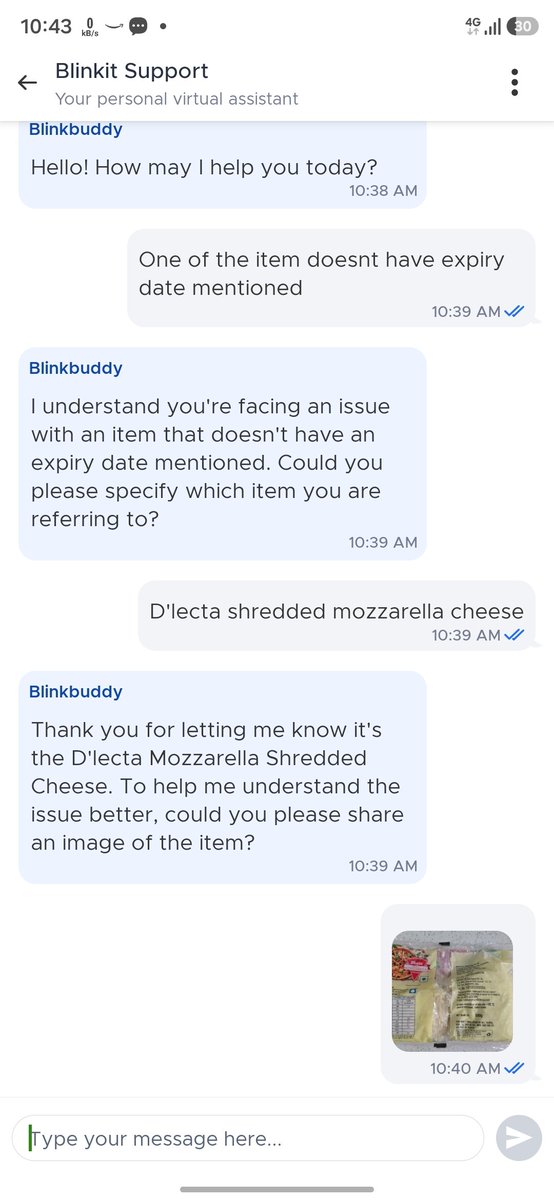554x1200 pixels.
Task: Open the sent cheese packet image
Action: 452,990
